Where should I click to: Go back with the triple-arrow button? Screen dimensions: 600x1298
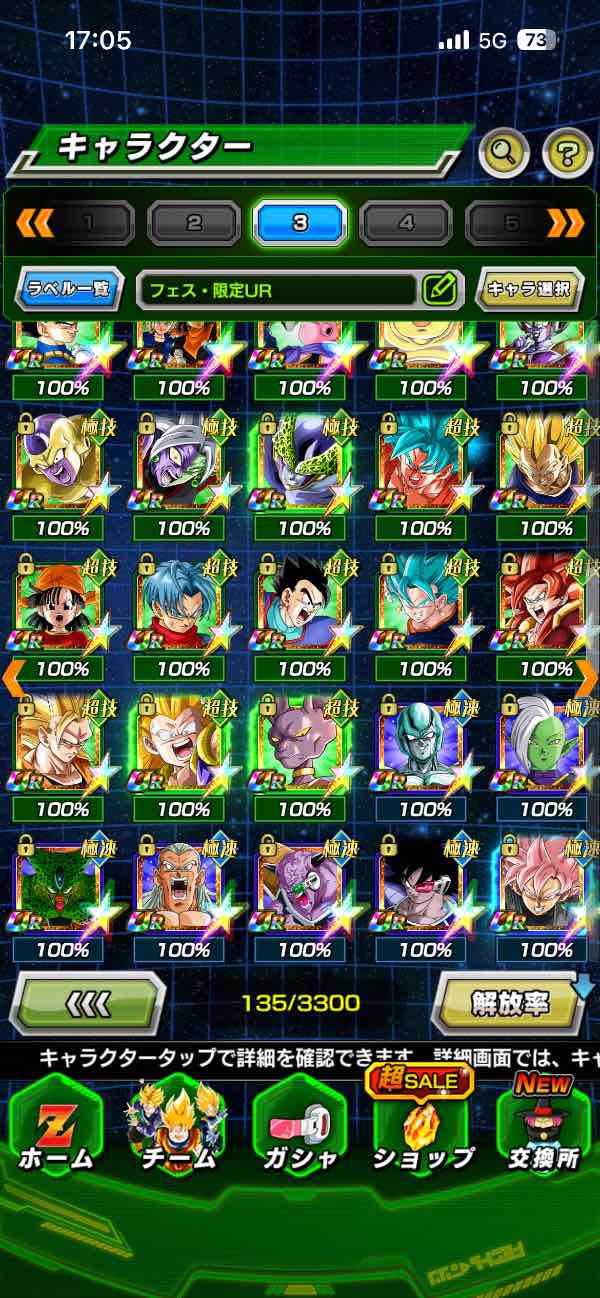point(87,1003)
